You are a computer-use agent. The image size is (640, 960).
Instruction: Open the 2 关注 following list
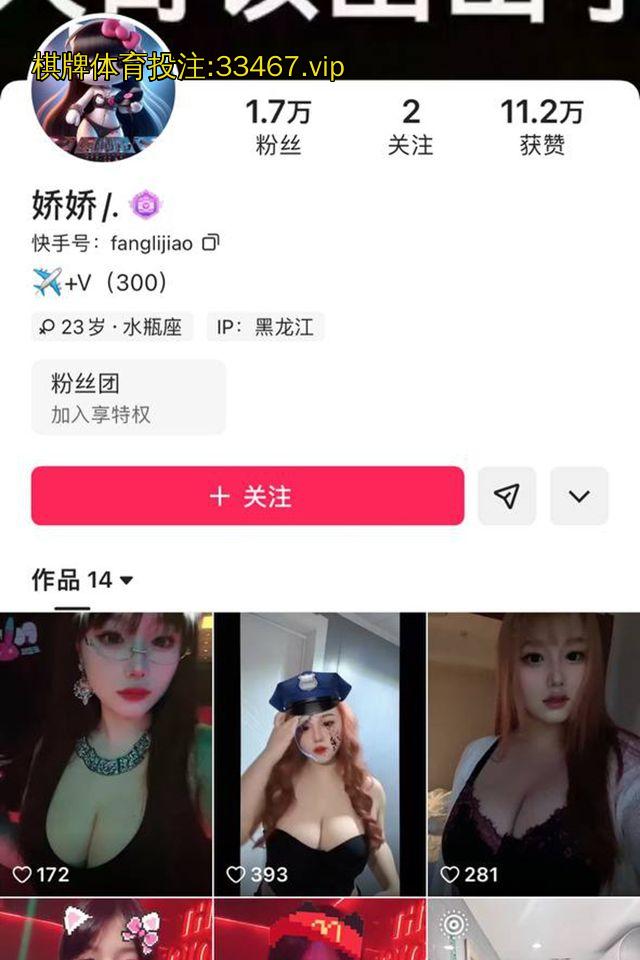click(x=410, y=127)
